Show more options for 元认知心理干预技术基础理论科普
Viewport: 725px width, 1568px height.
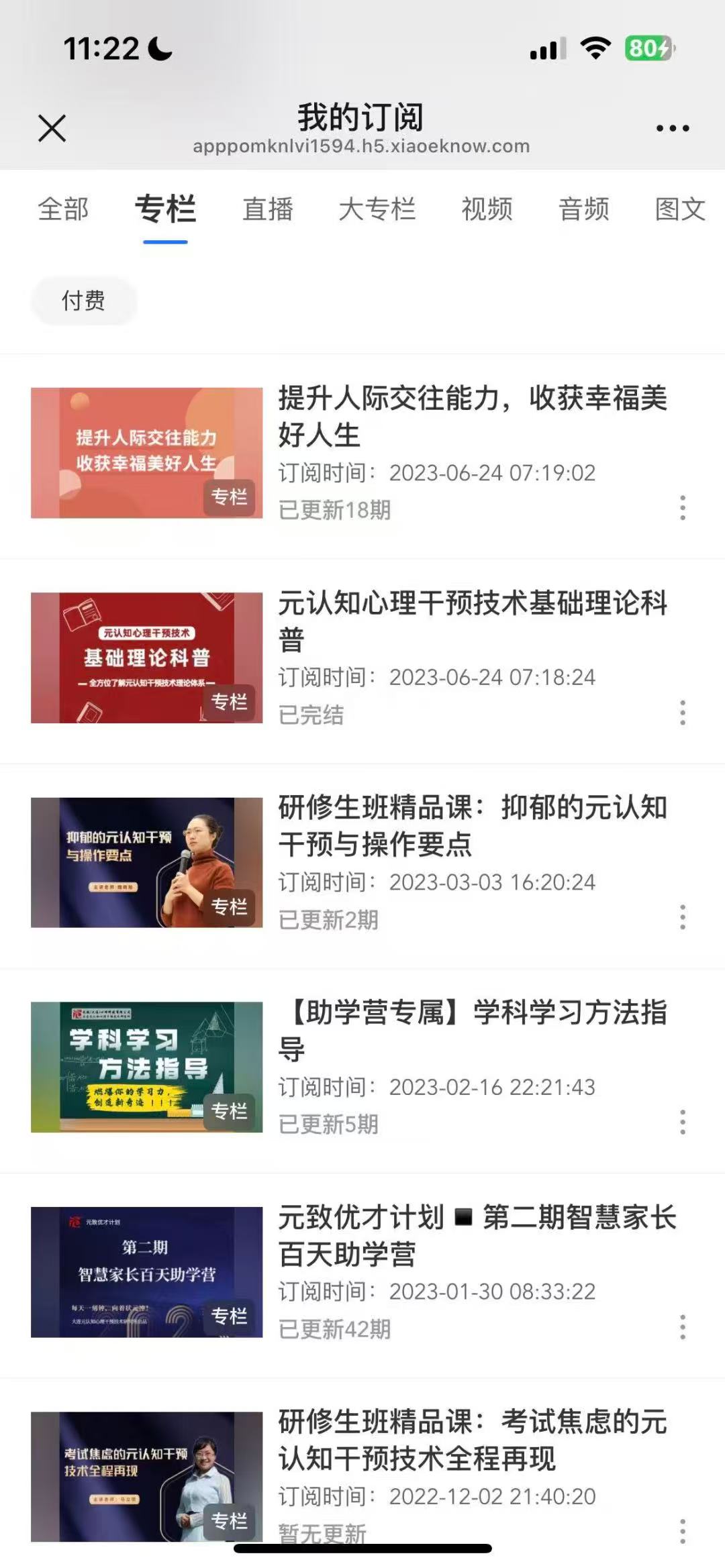(x=683, y=713)
